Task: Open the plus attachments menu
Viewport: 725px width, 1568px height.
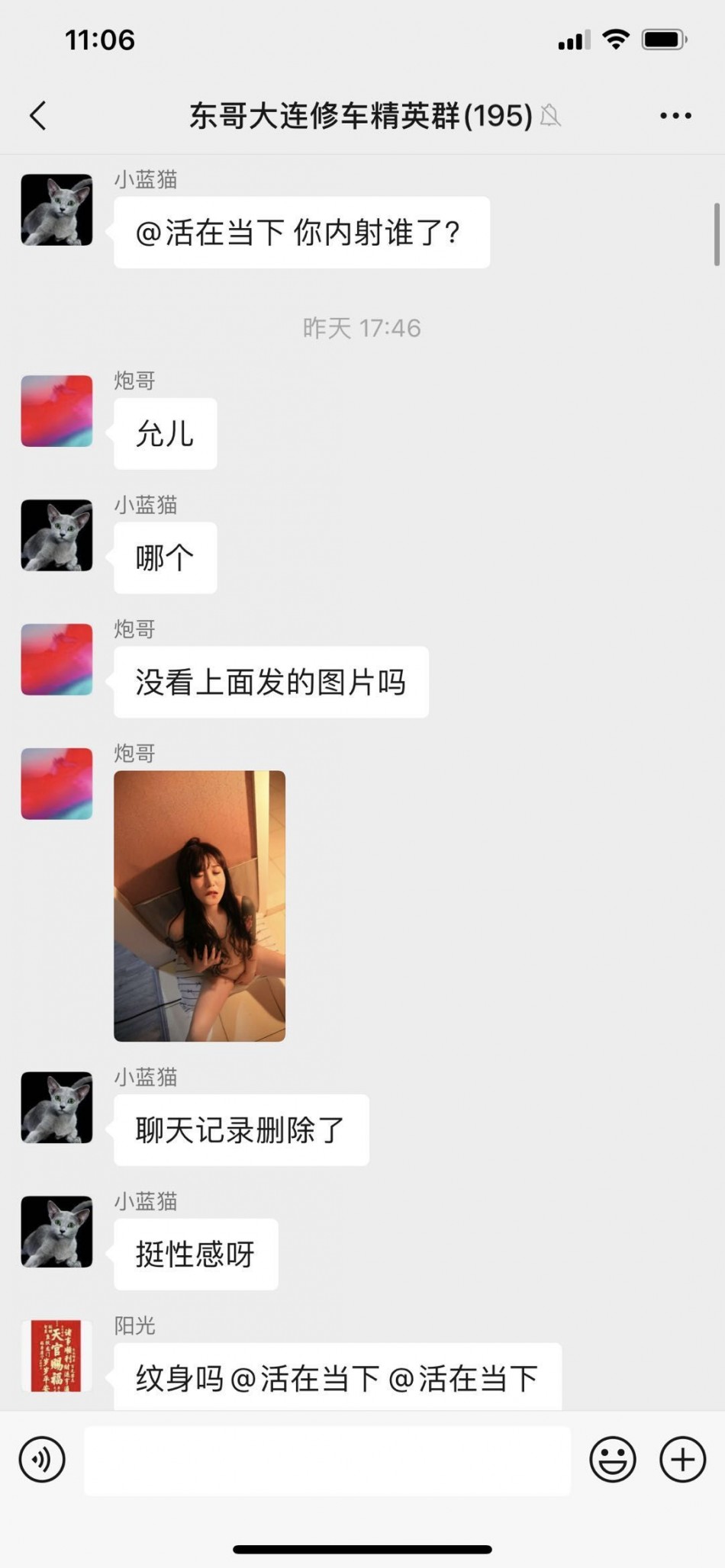Action: tap(682, 1460)
